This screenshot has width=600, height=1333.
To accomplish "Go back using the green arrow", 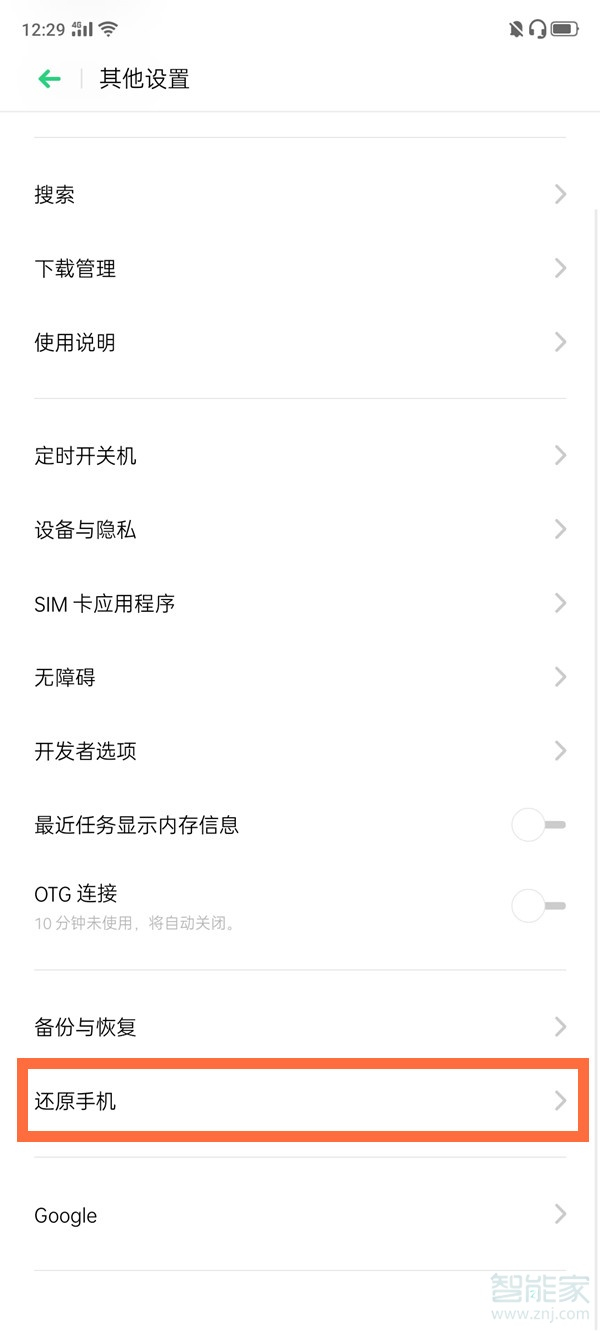I will point(49,79).
